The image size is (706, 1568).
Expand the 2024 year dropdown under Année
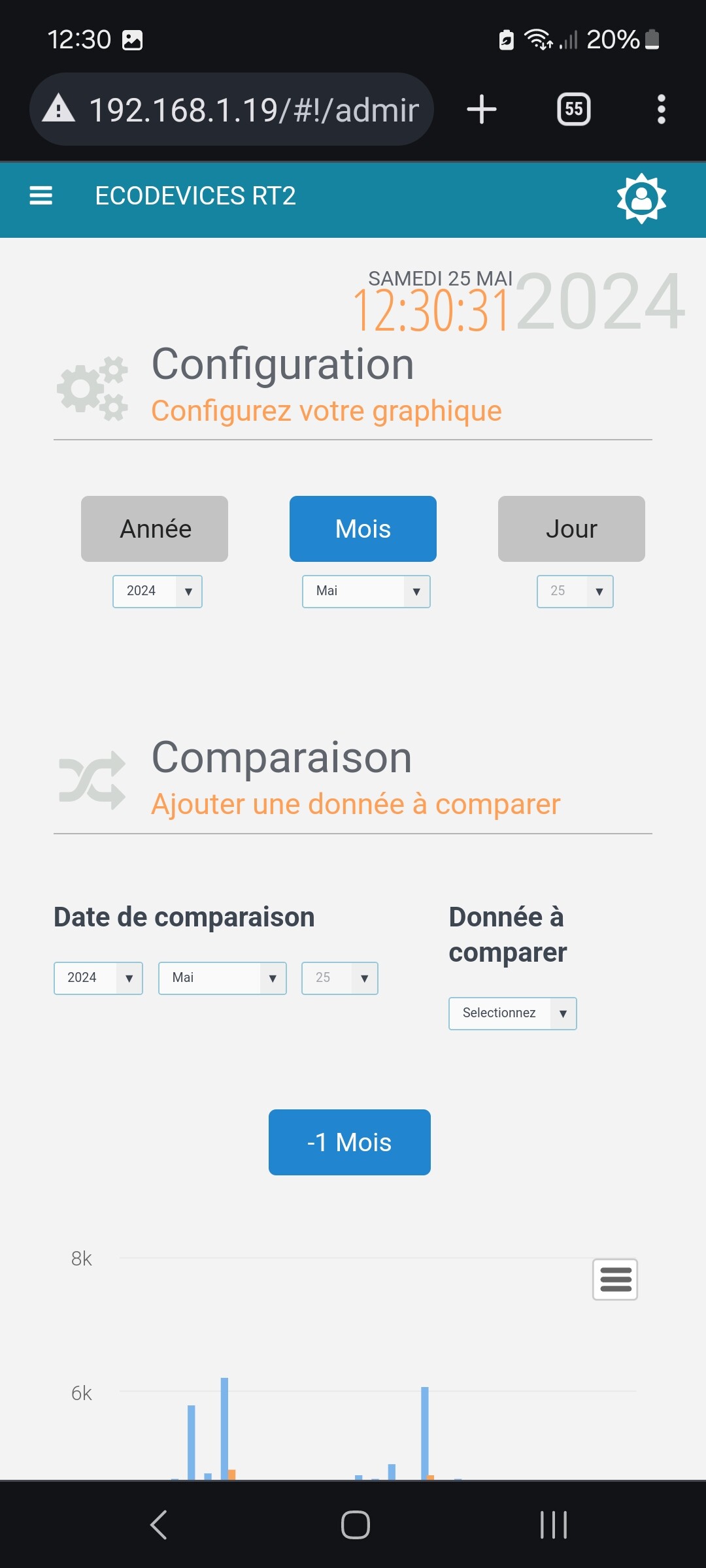158,591
